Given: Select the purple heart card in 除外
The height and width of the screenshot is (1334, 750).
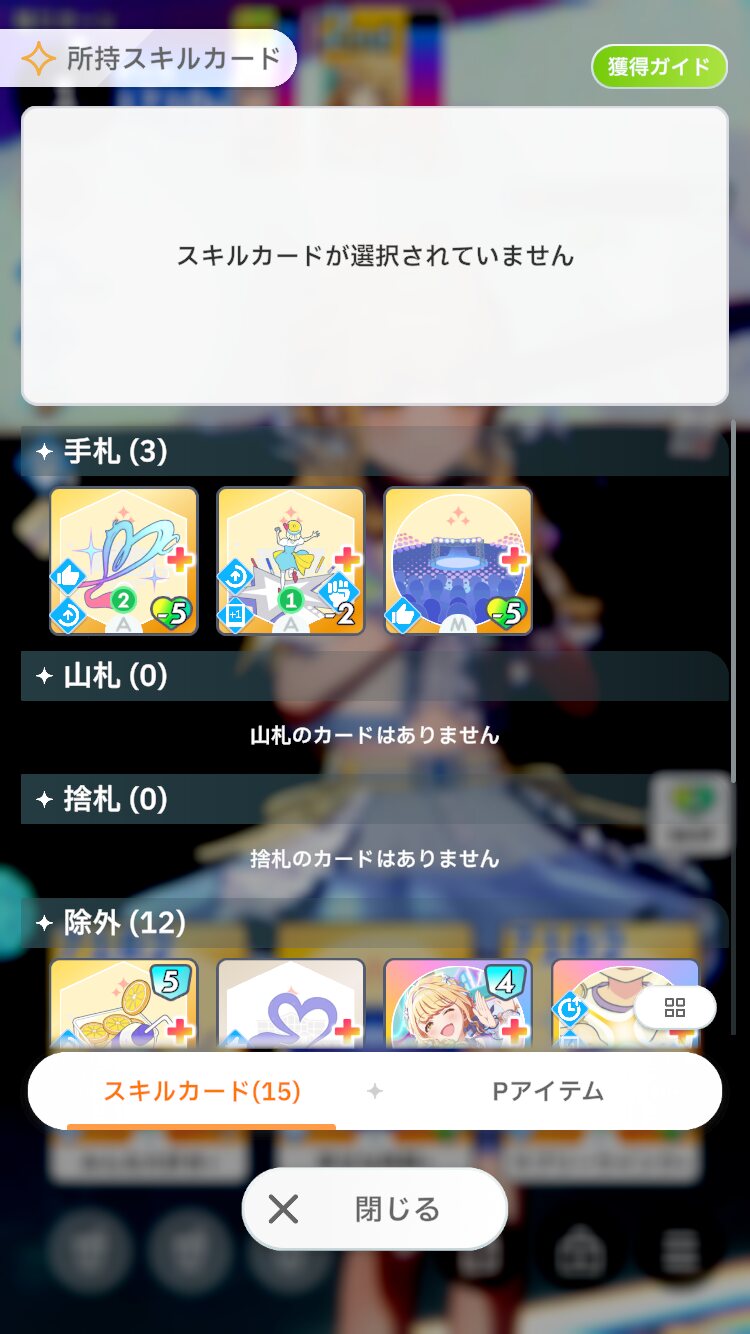Looking at the screenshot, I should (291, 1004).
